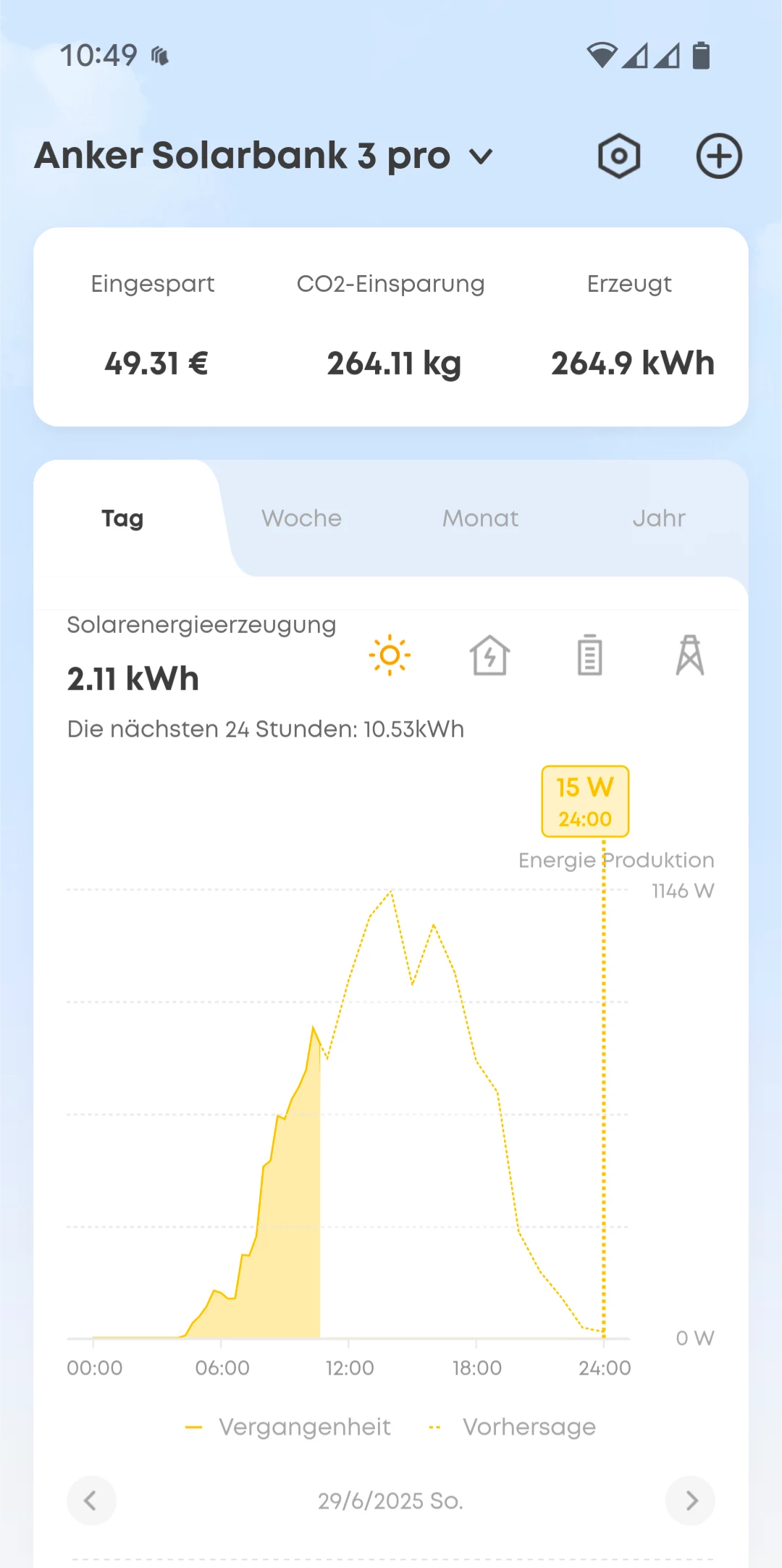
Task: Open the savings summary card
Action: [391, 327]
